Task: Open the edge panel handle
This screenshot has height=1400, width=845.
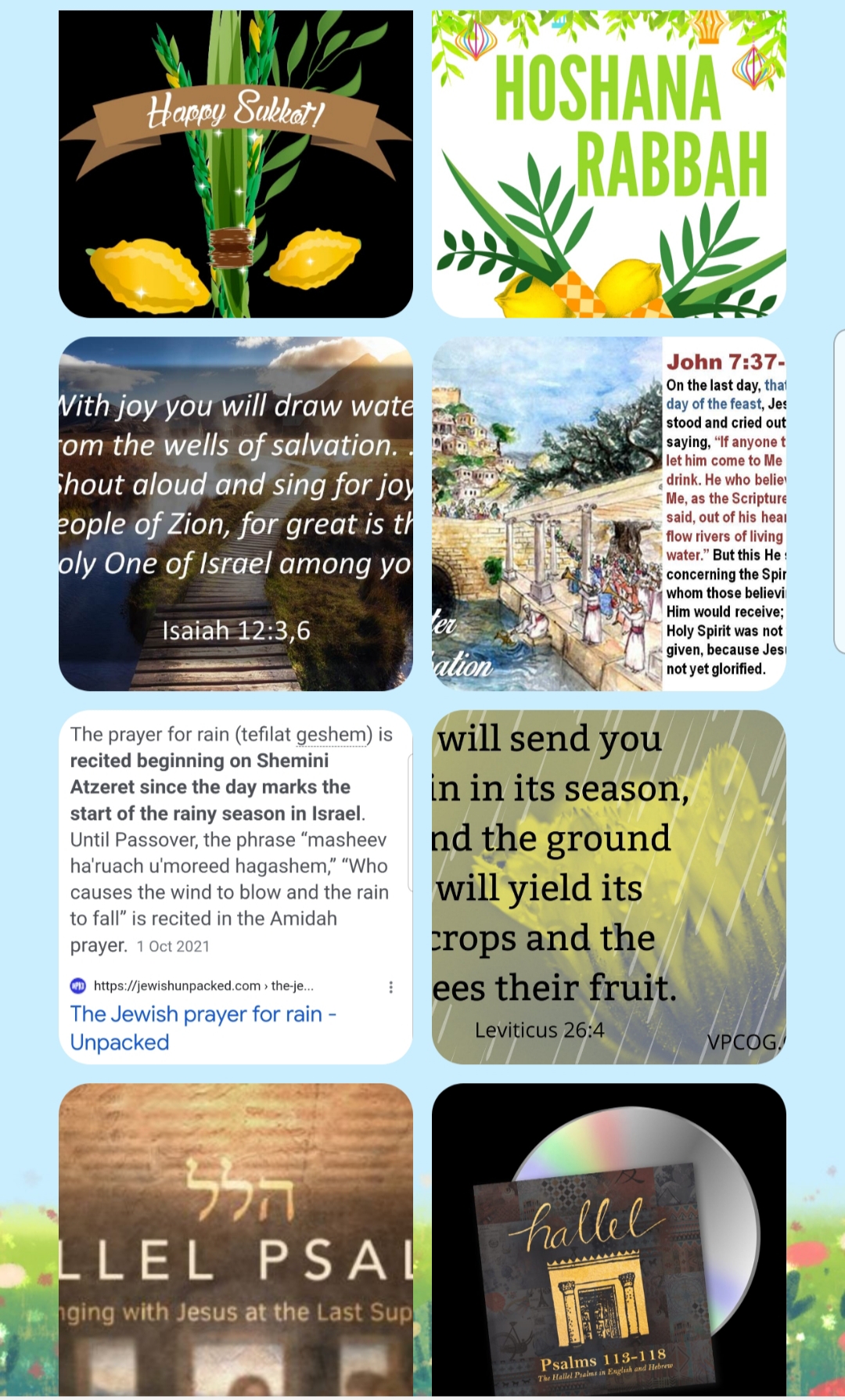Action: pos(840,491)
